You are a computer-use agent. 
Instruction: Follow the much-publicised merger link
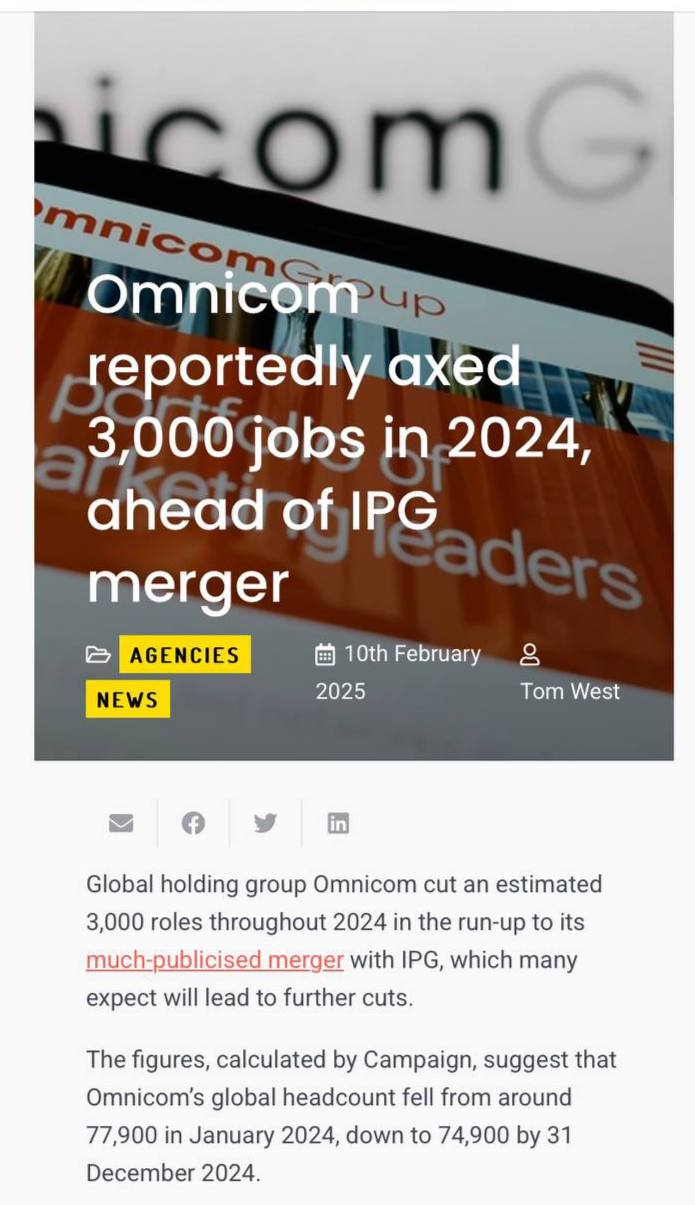click(x=215, y=960)
